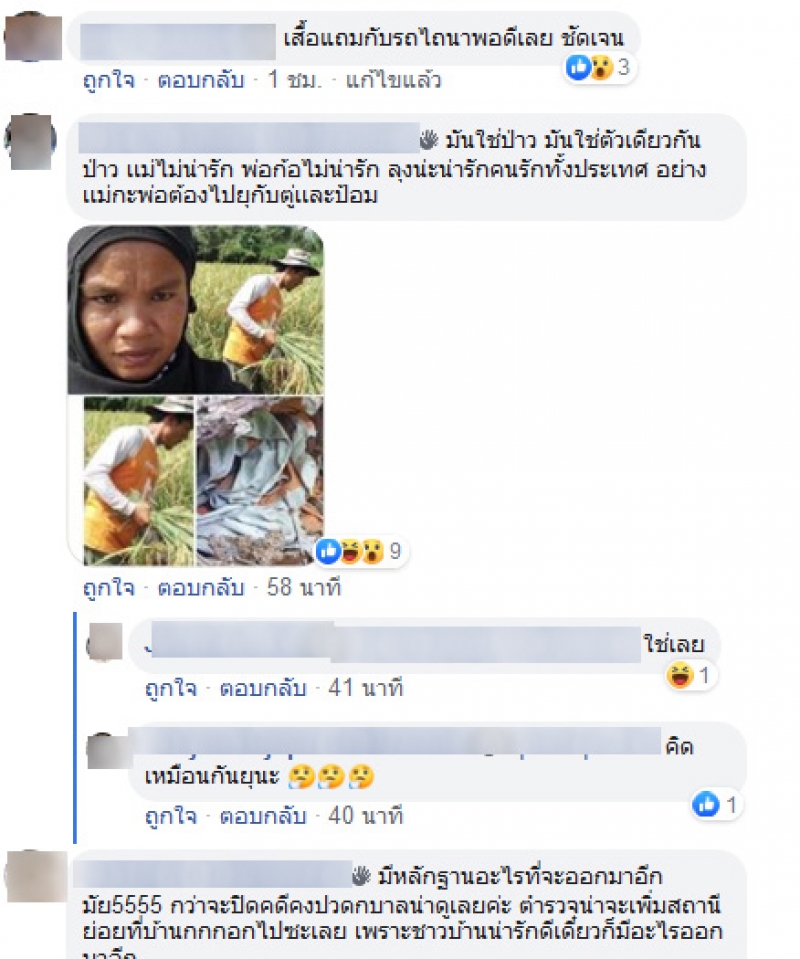
Task: Like the reply posted 40 นาที ago
Action: tap(169, 816)
